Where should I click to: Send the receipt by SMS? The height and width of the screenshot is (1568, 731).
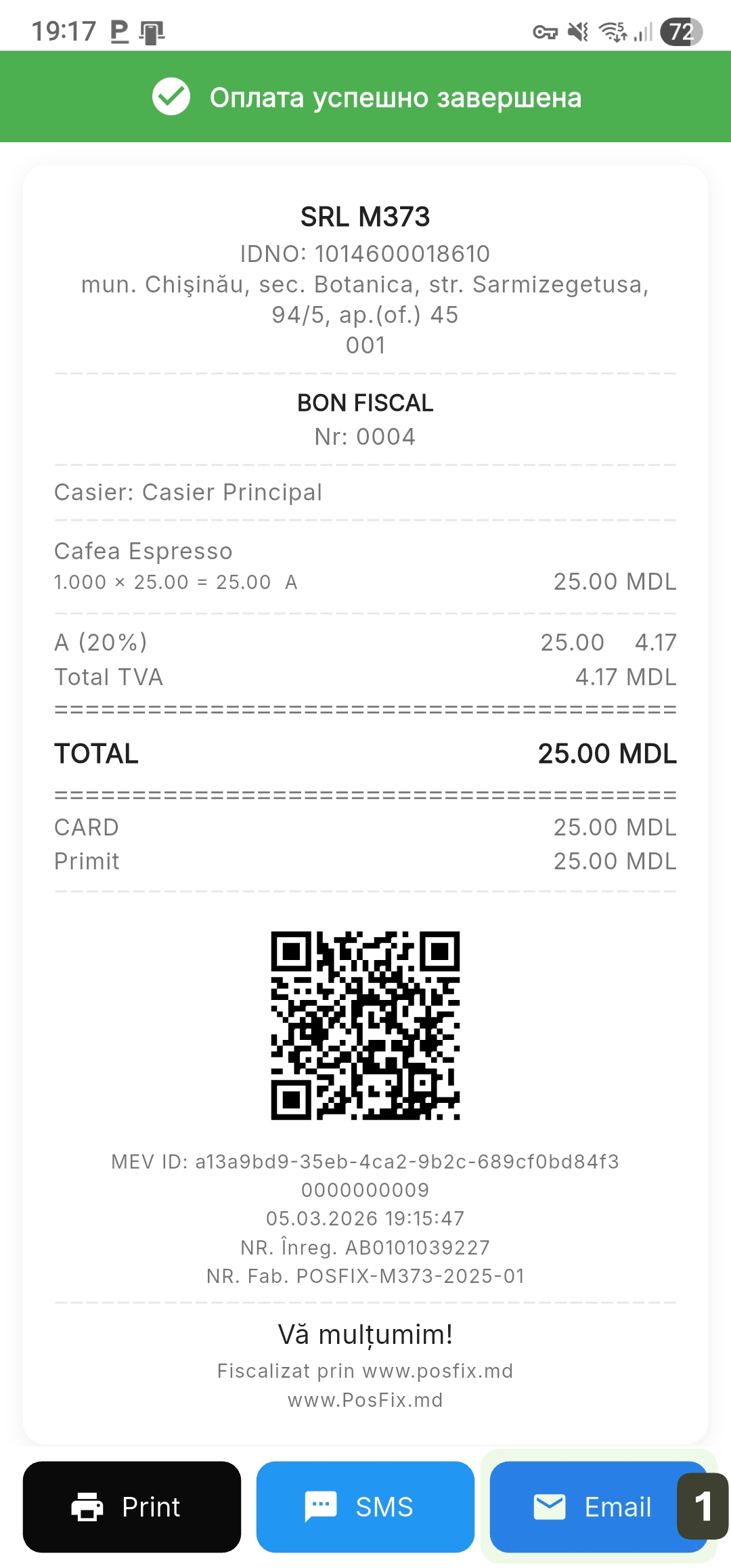click(x=365, y=1506)
